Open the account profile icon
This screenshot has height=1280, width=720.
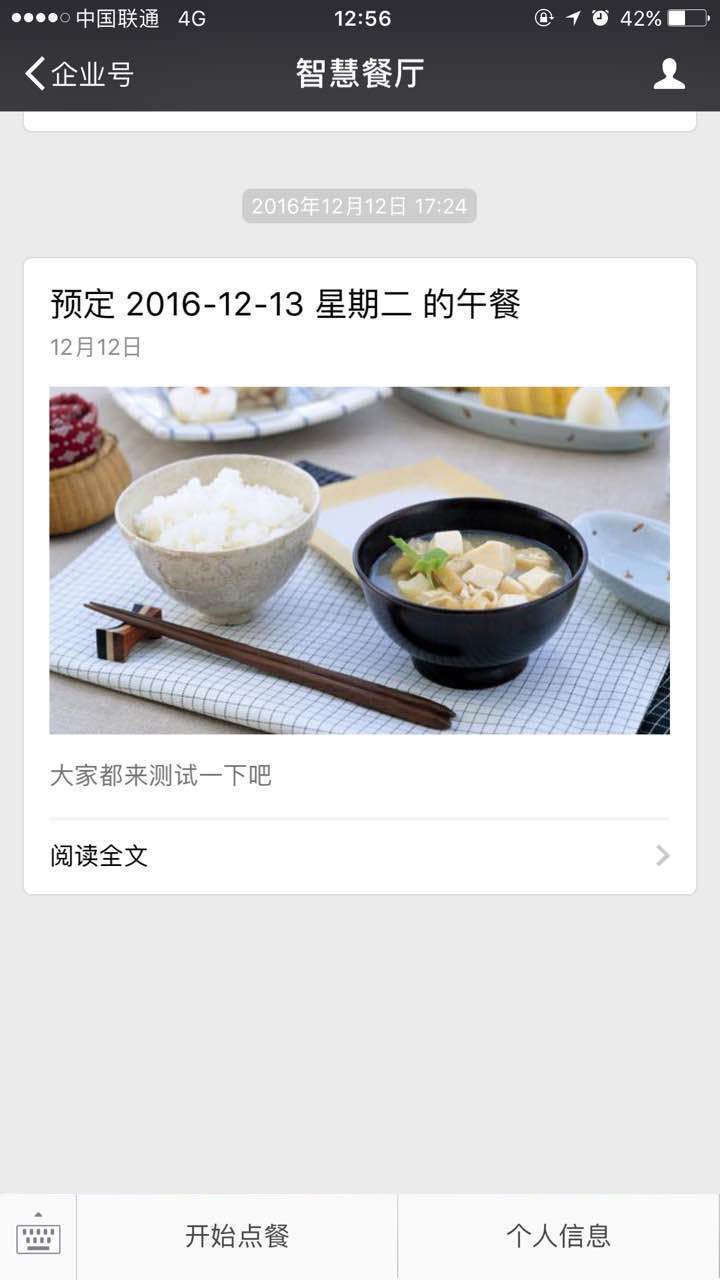(x=669, y=74)
